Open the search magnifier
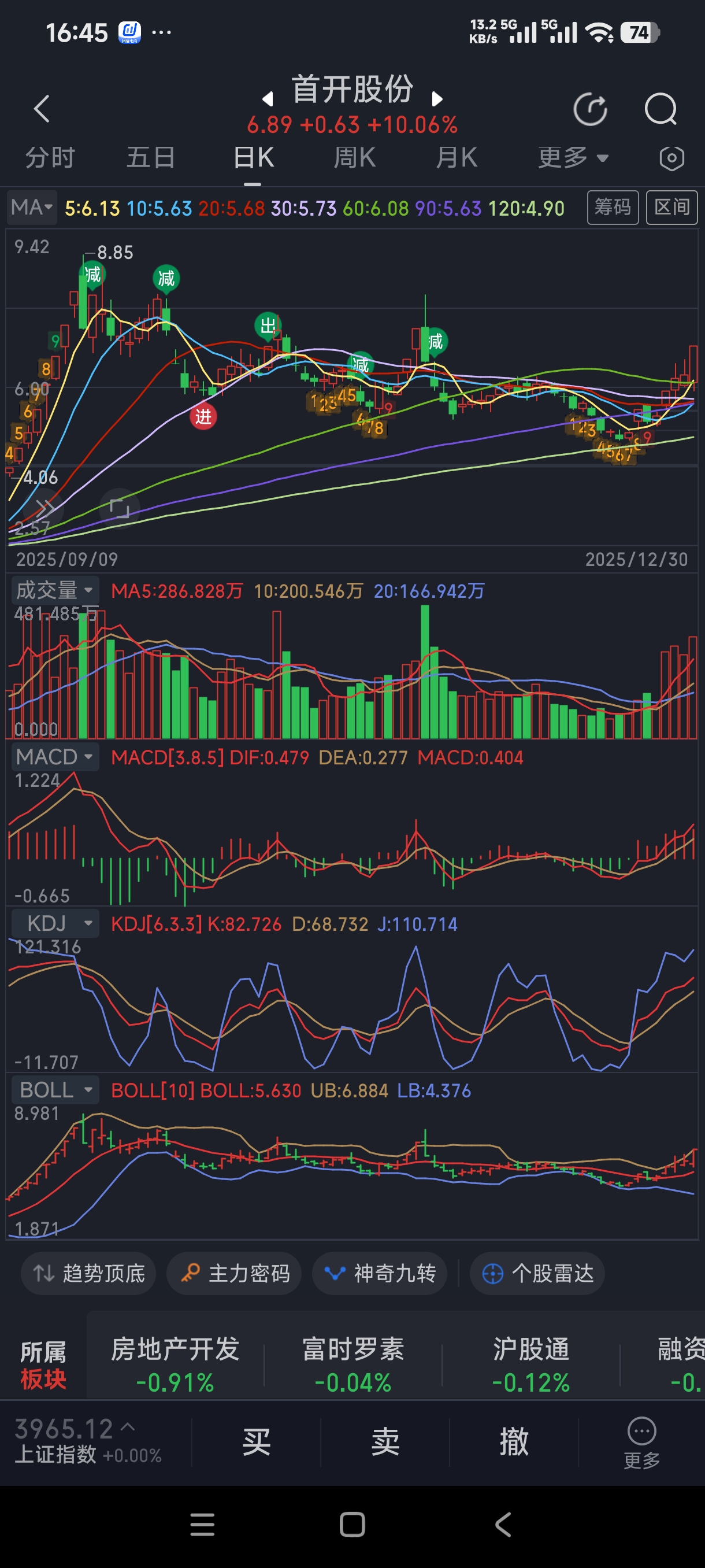This screenshot has height=1568, width=705. tap(660, 110)
